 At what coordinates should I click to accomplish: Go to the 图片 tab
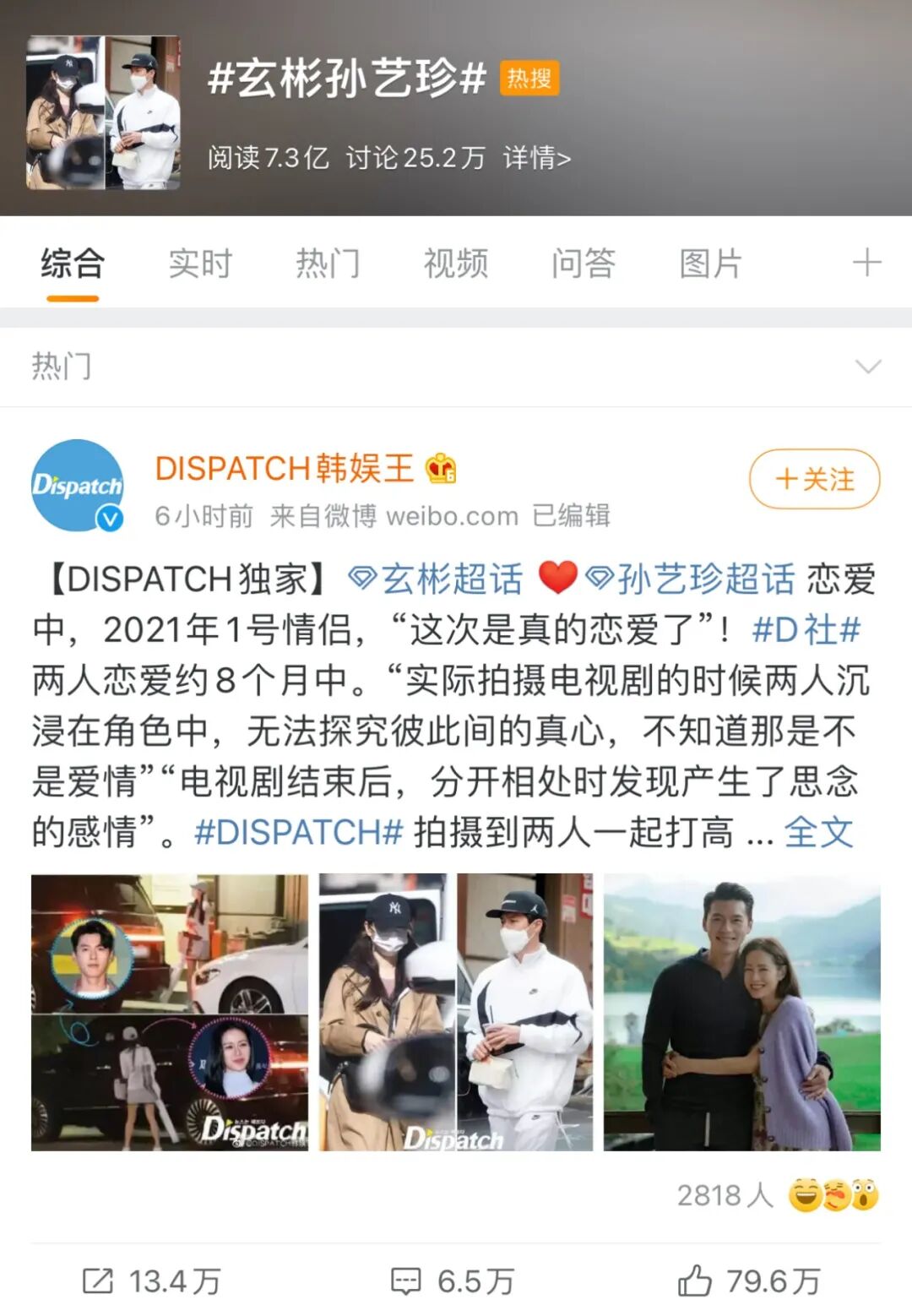(711, 264)
